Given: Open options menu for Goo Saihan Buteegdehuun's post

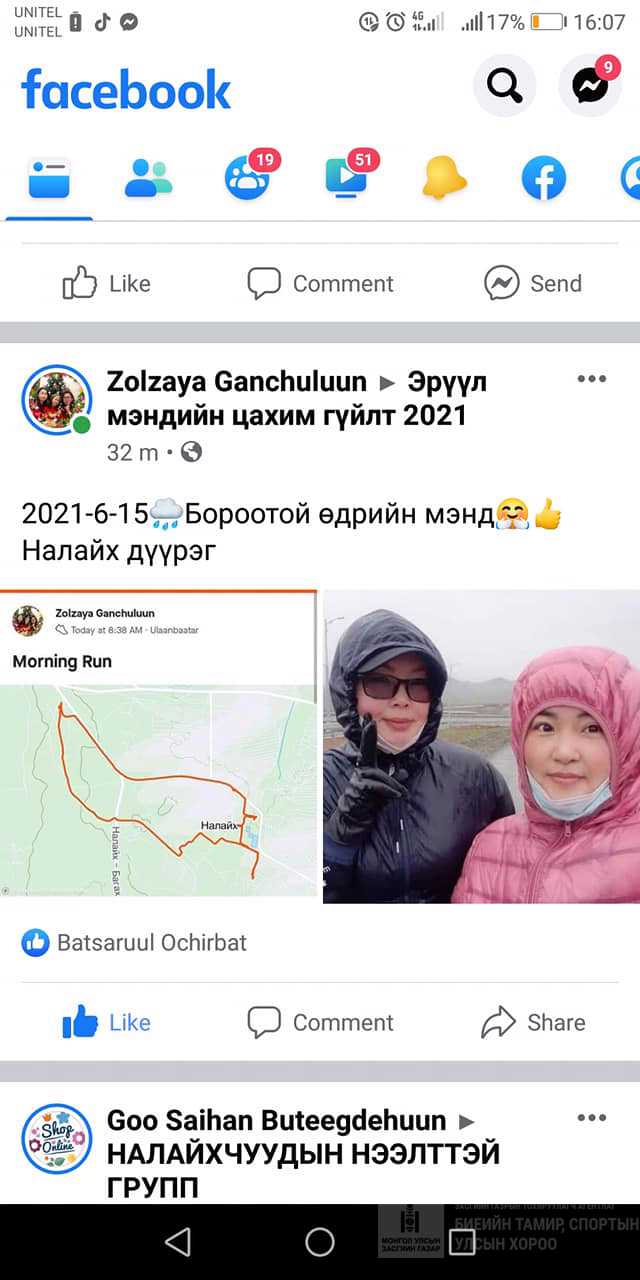Looking at the screenshot, I should click(x=591, y=1118).
